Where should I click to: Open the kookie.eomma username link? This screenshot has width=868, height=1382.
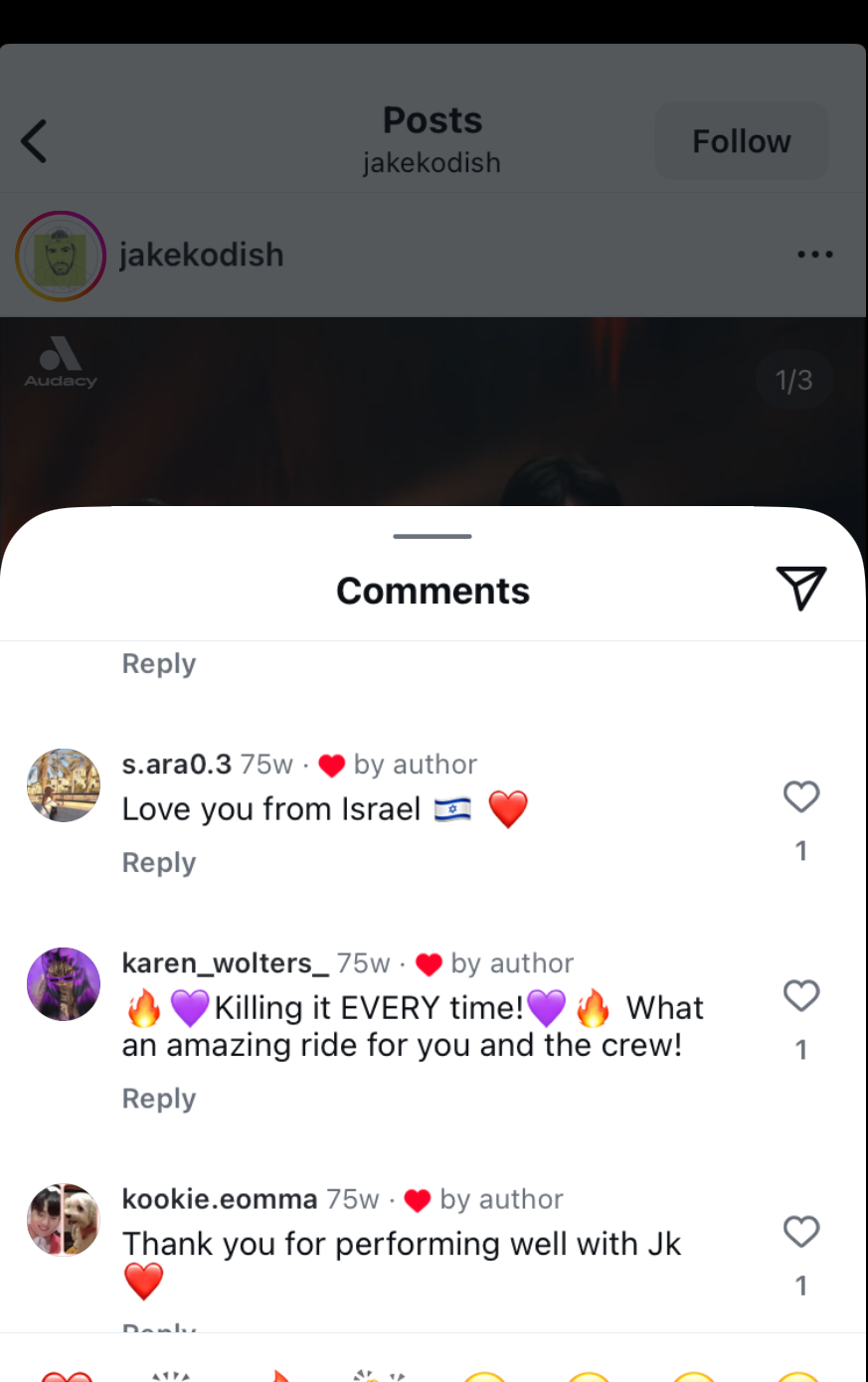coord(219,1199)
